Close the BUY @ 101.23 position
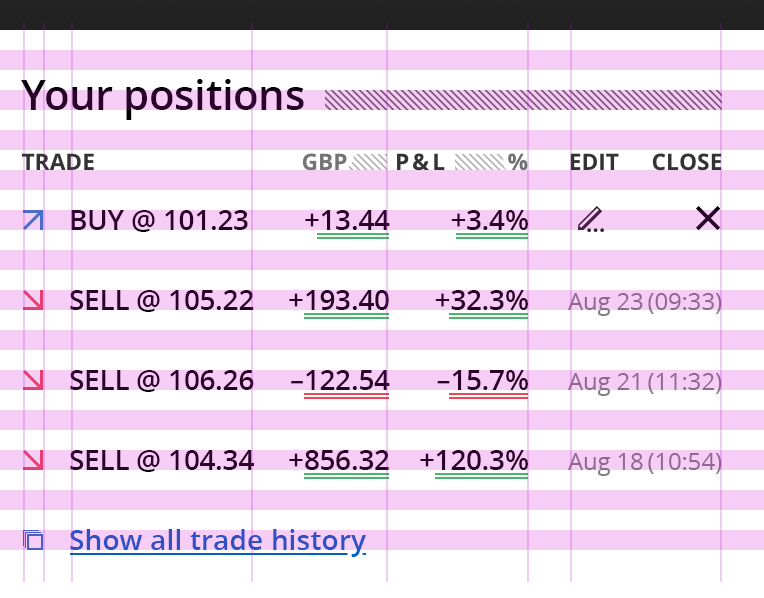Viewport: 764px width, 598px height. coord(707,218)
